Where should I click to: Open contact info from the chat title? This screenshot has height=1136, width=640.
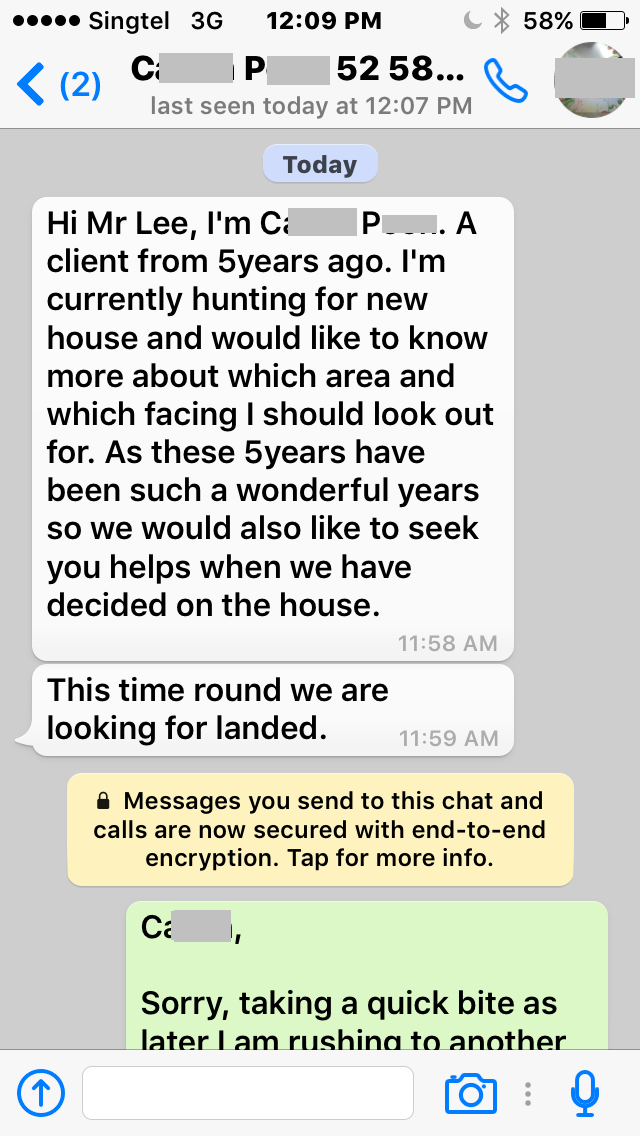[x=310, y=84]
